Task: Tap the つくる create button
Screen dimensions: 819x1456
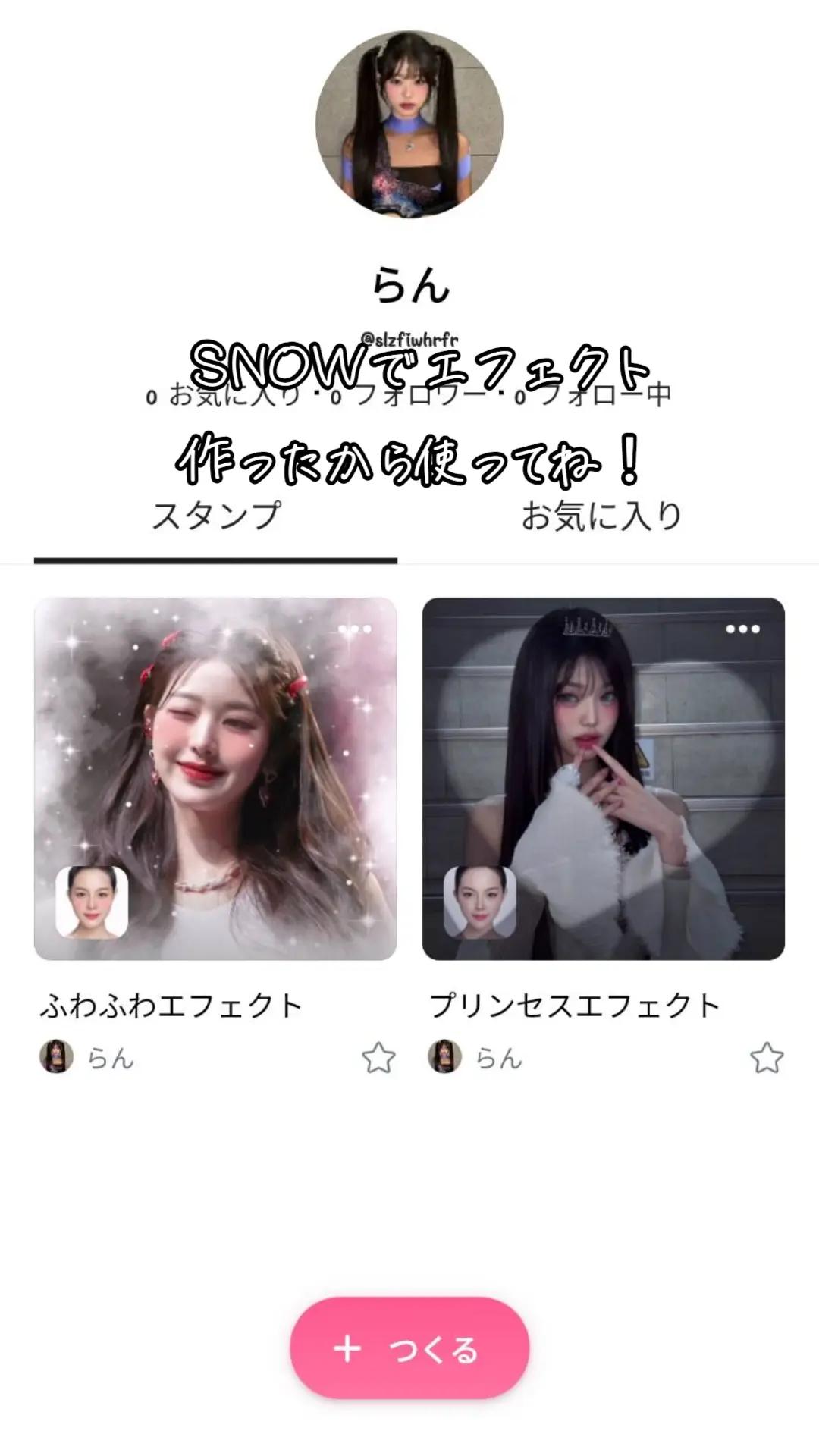Action: (x=409, y=1348)
